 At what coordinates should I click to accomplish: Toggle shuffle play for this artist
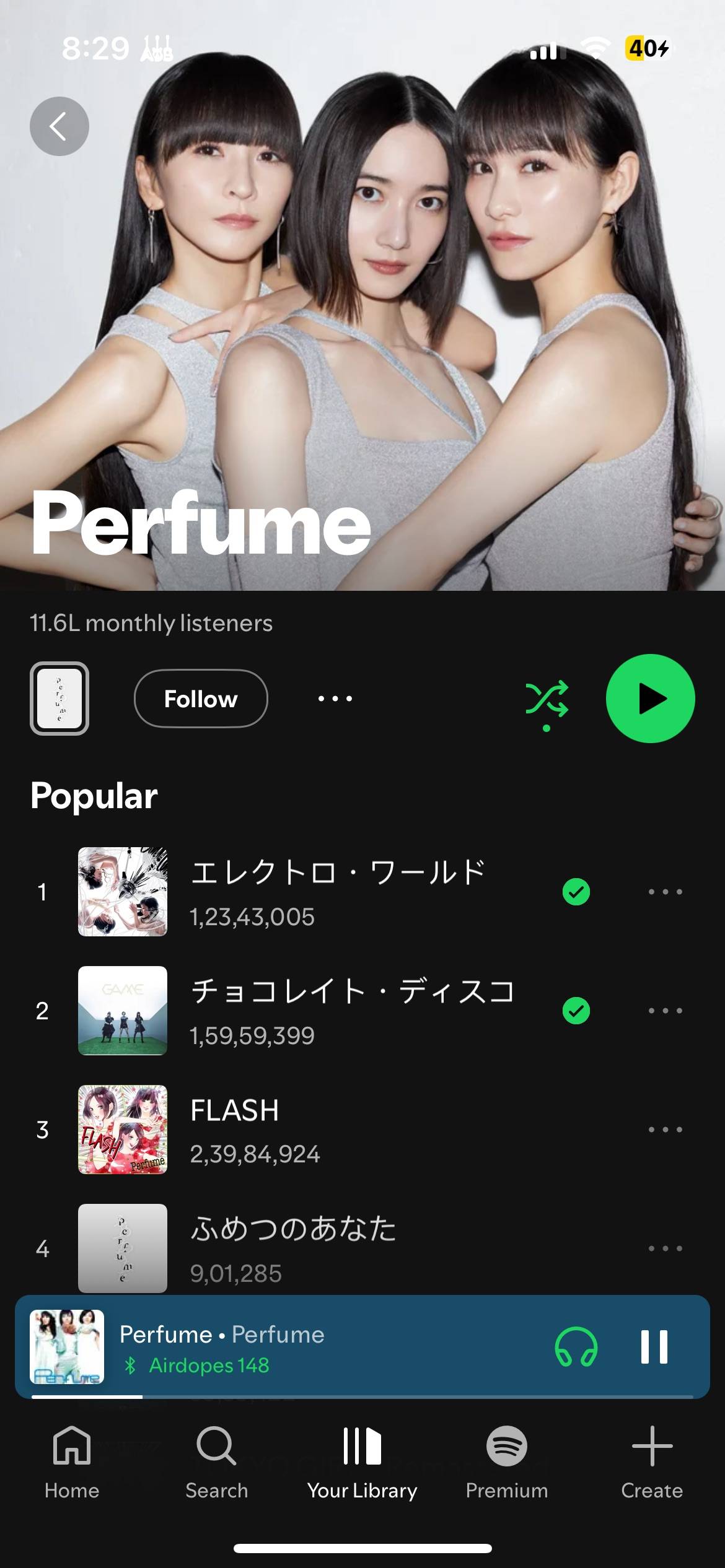547,700
